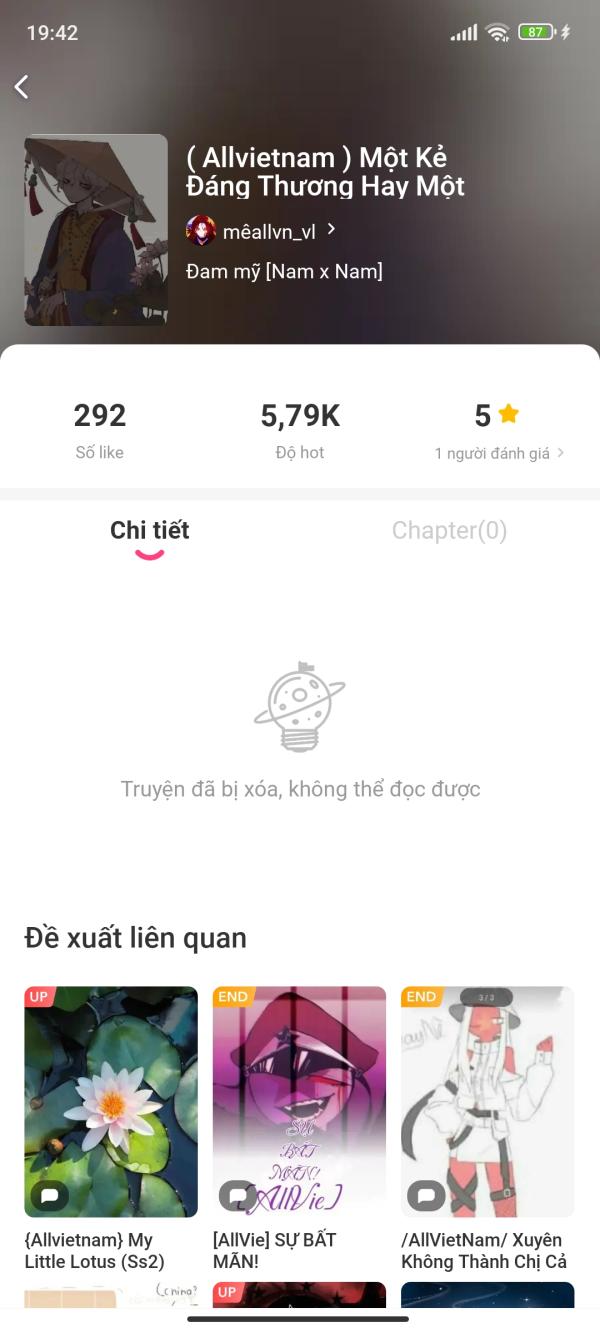Open {Allvietnam} My Little Lotus (Ss2) story

(x=111, y=1101)
